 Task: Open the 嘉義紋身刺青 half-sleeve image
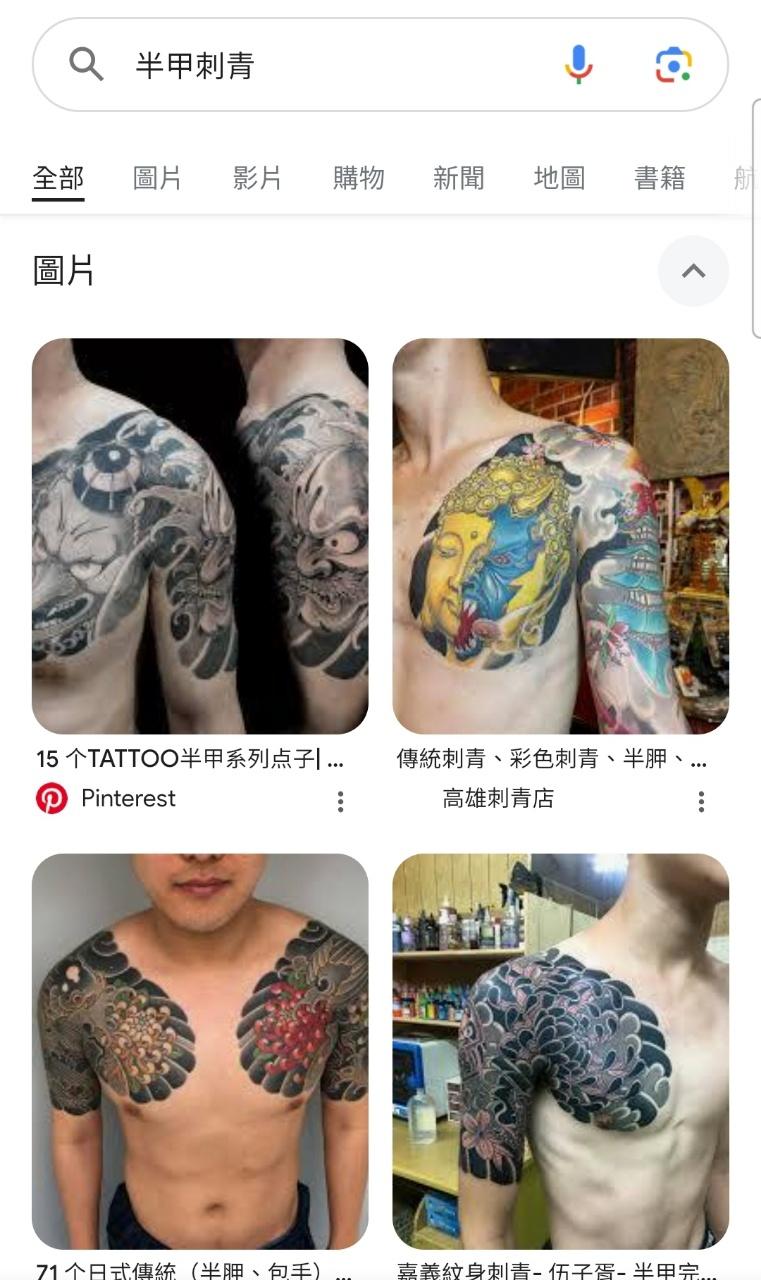tap(560, 1051)
